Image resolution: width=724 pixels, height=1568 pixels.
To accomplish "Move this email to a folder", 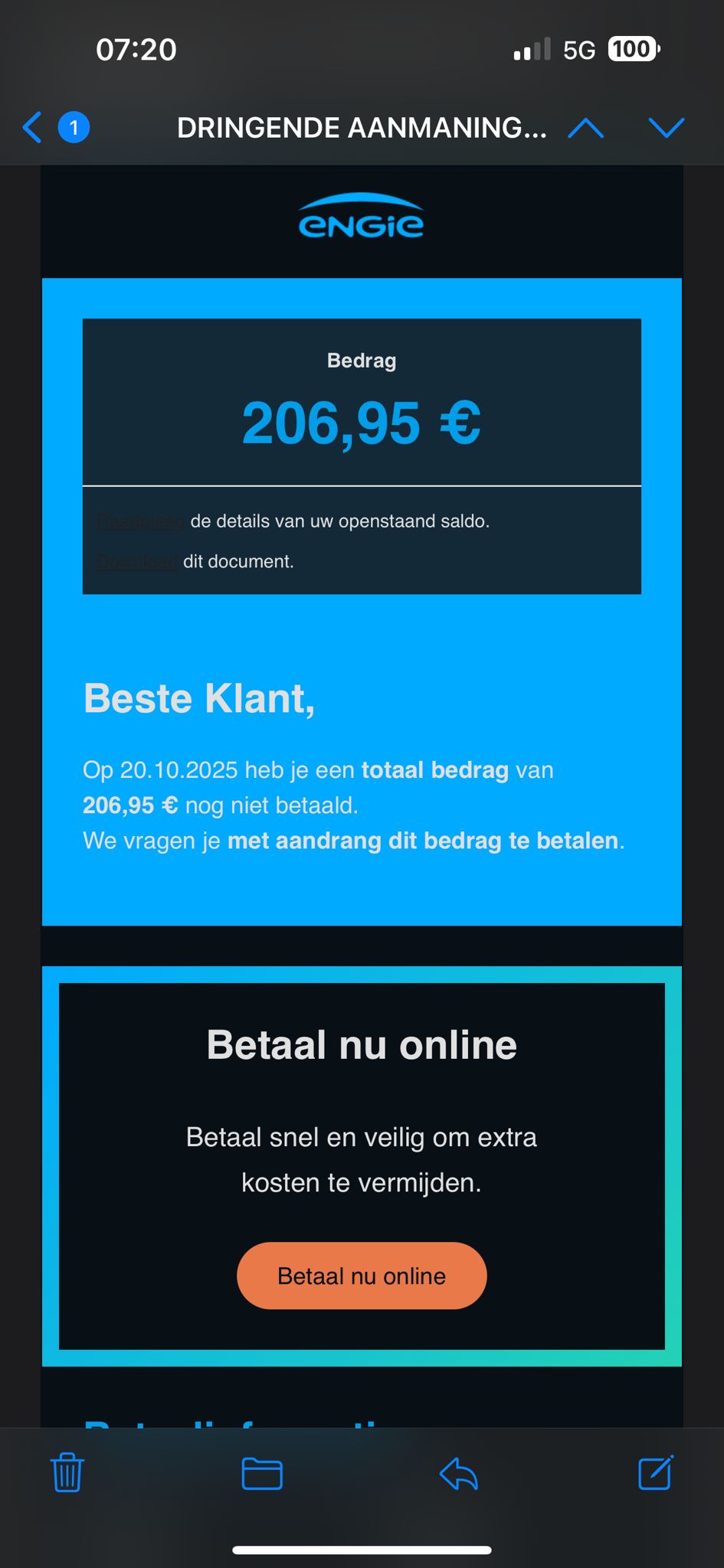I will point(262,1473).
